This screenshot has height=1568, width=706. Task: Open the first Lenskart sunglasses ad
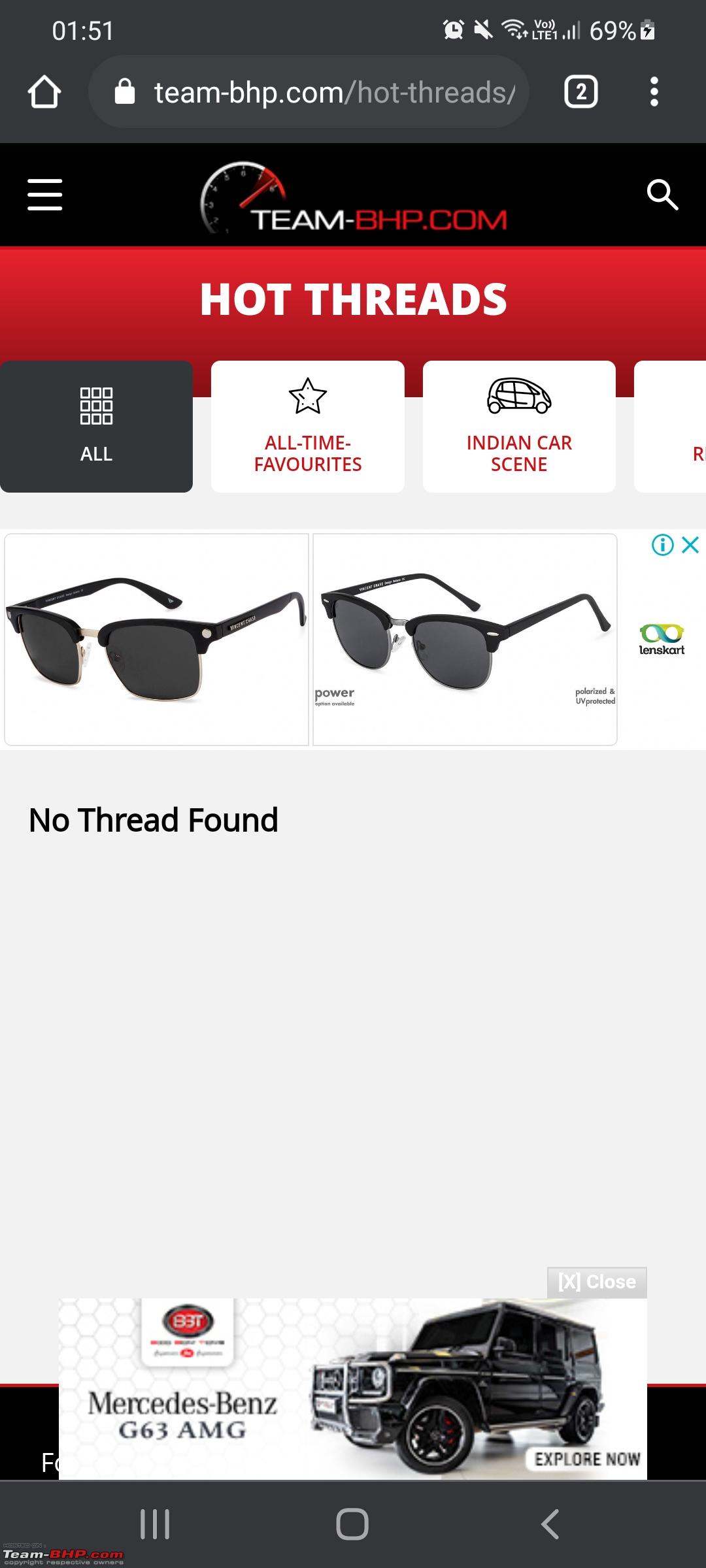[156, 639]
